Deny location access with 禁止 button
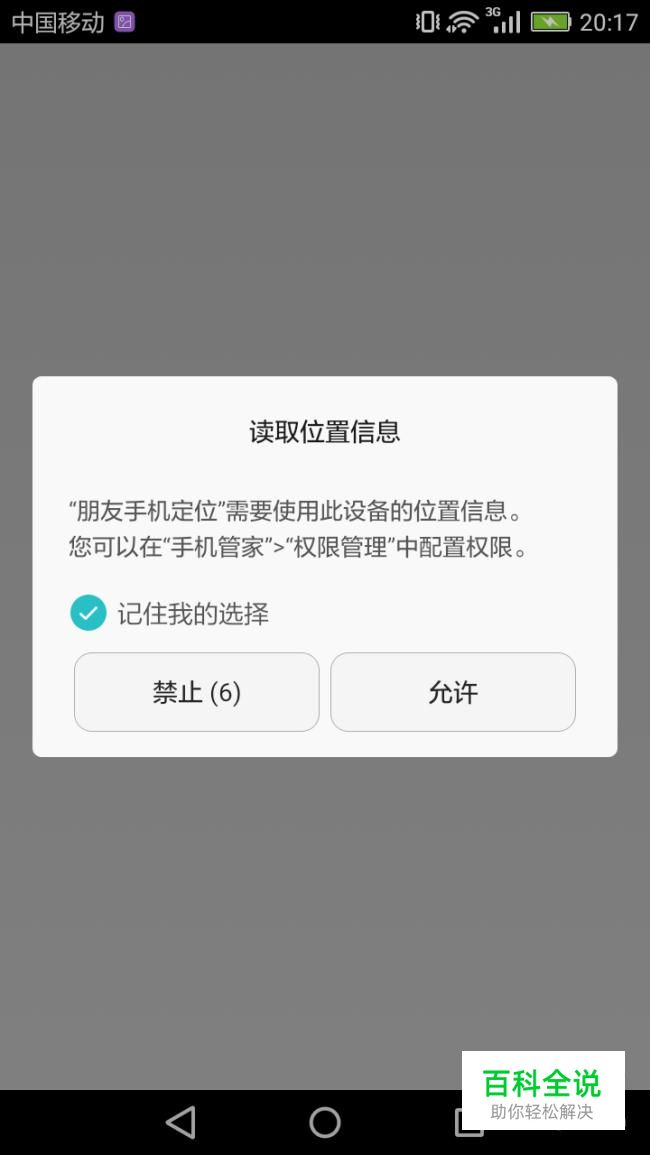Screen dimensions: 650x1155 (196, 692)
